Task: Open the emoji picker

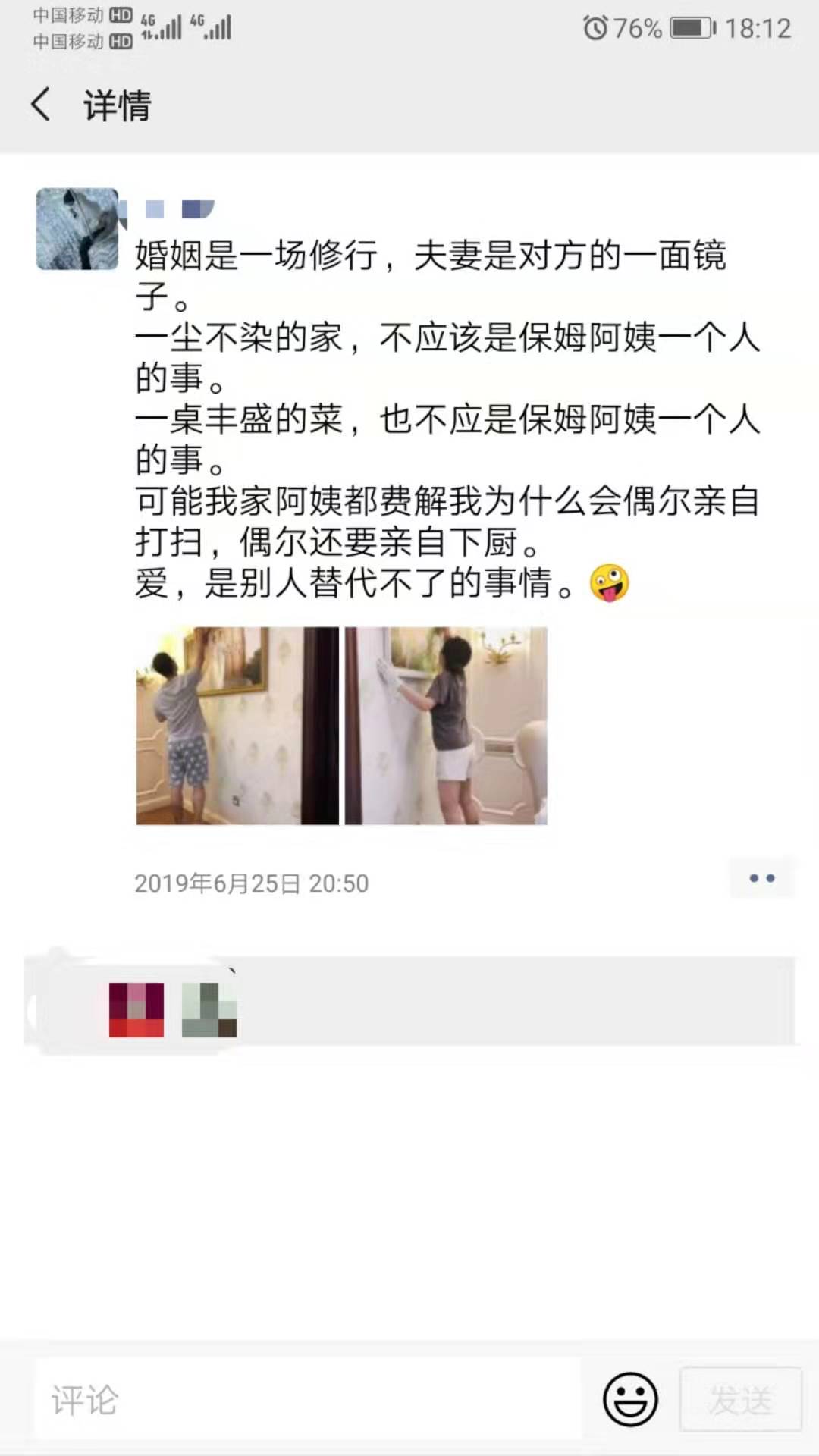Action: 630,1400
